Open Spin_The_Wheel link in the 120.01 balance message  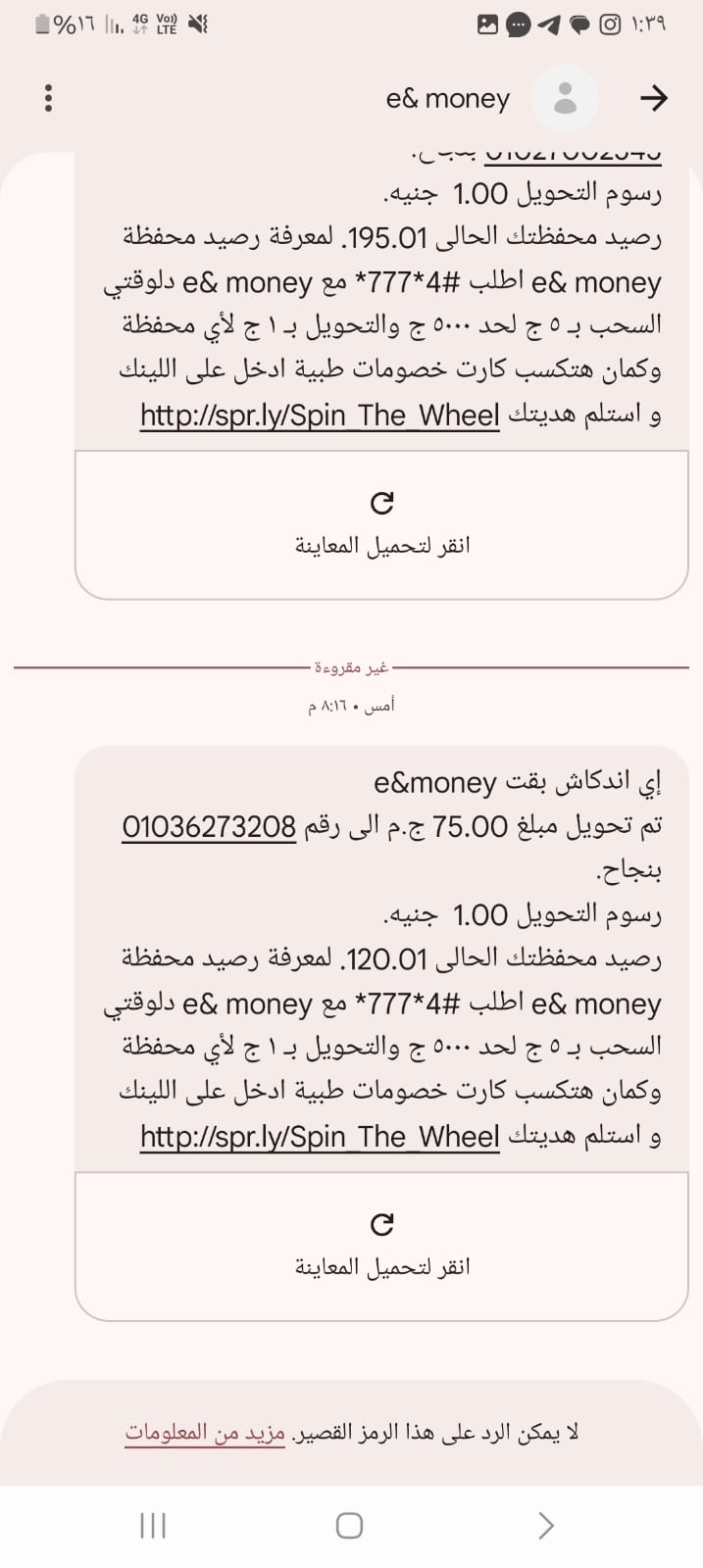[x=320, y=1137]
